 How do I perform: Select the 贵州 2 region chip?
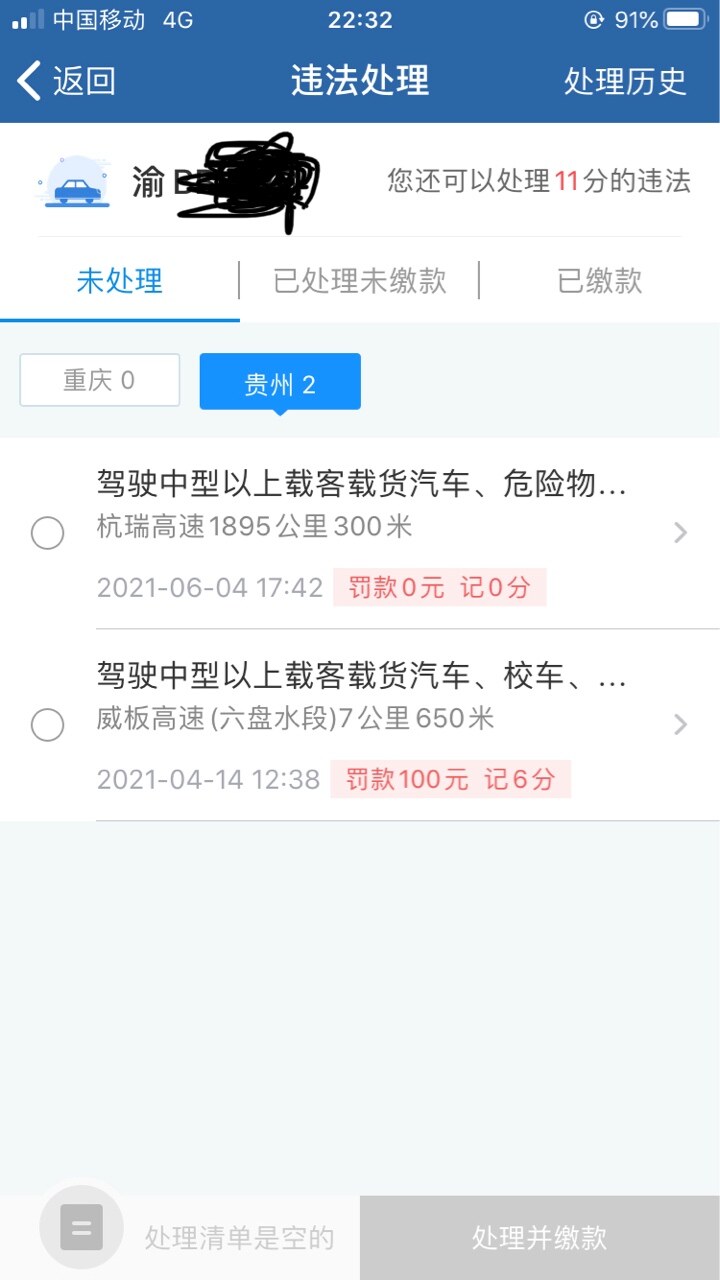[x=280, y=384]
